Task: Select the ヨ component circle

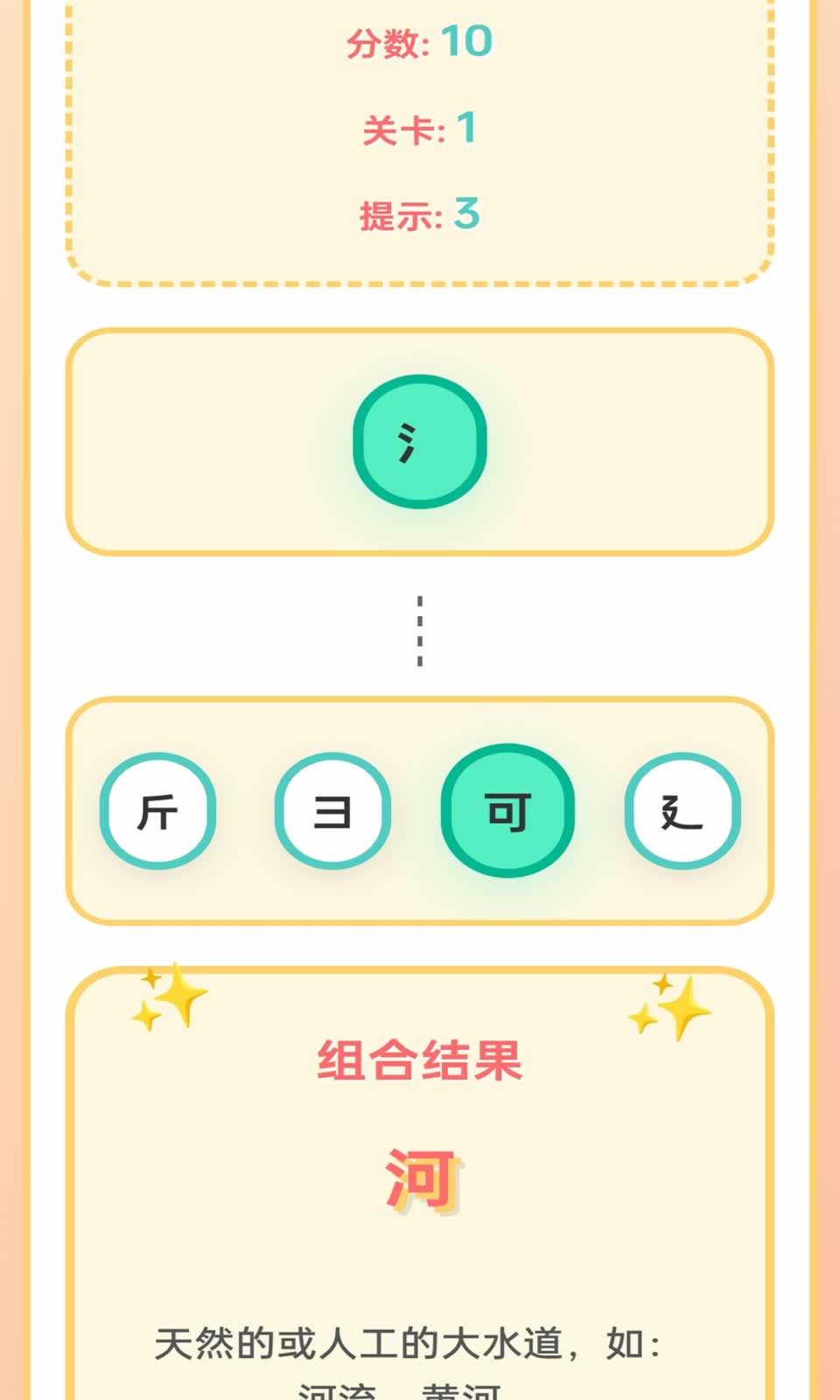Action: click(x=332, y=811)
